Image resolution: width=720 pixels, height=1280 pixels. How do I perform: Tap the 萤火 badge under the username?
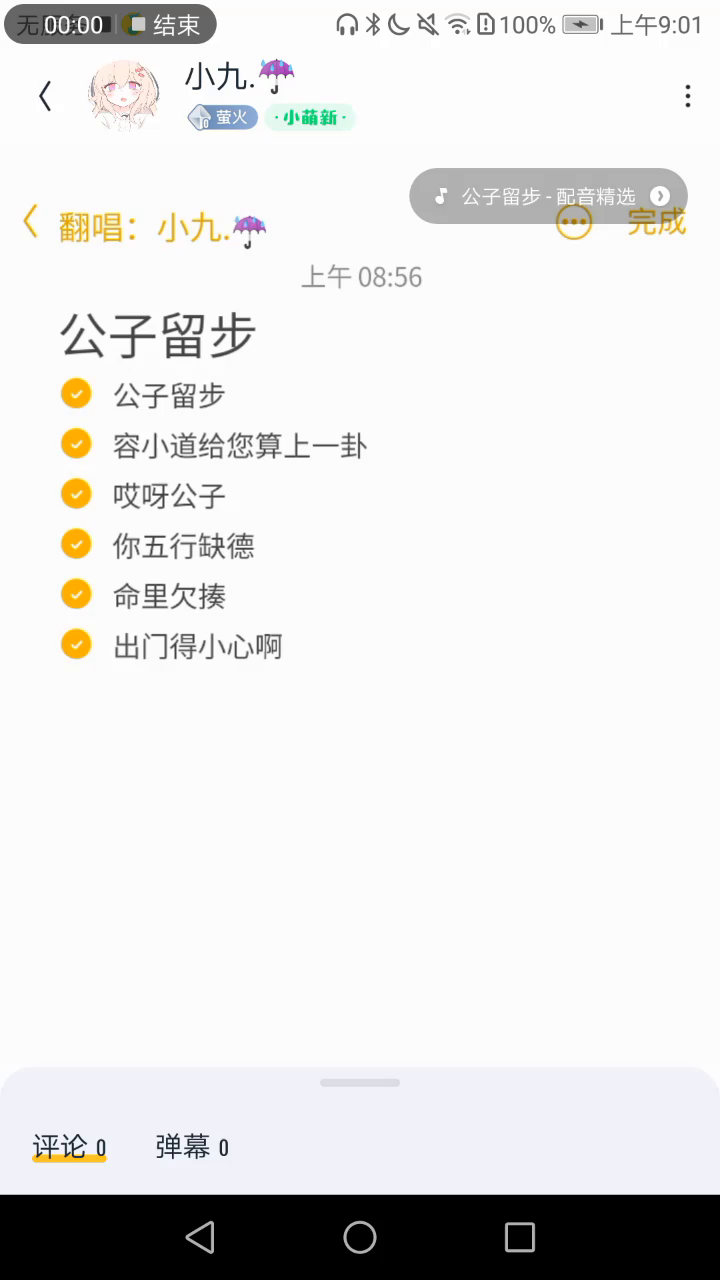click(222, 118)
